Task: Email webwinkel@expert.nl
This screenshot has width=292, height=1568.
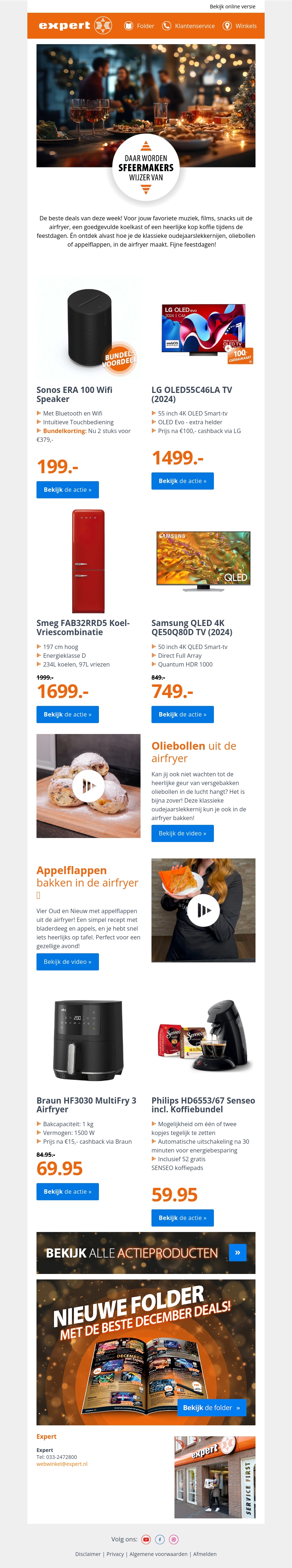Action: tap(62, 1464)
